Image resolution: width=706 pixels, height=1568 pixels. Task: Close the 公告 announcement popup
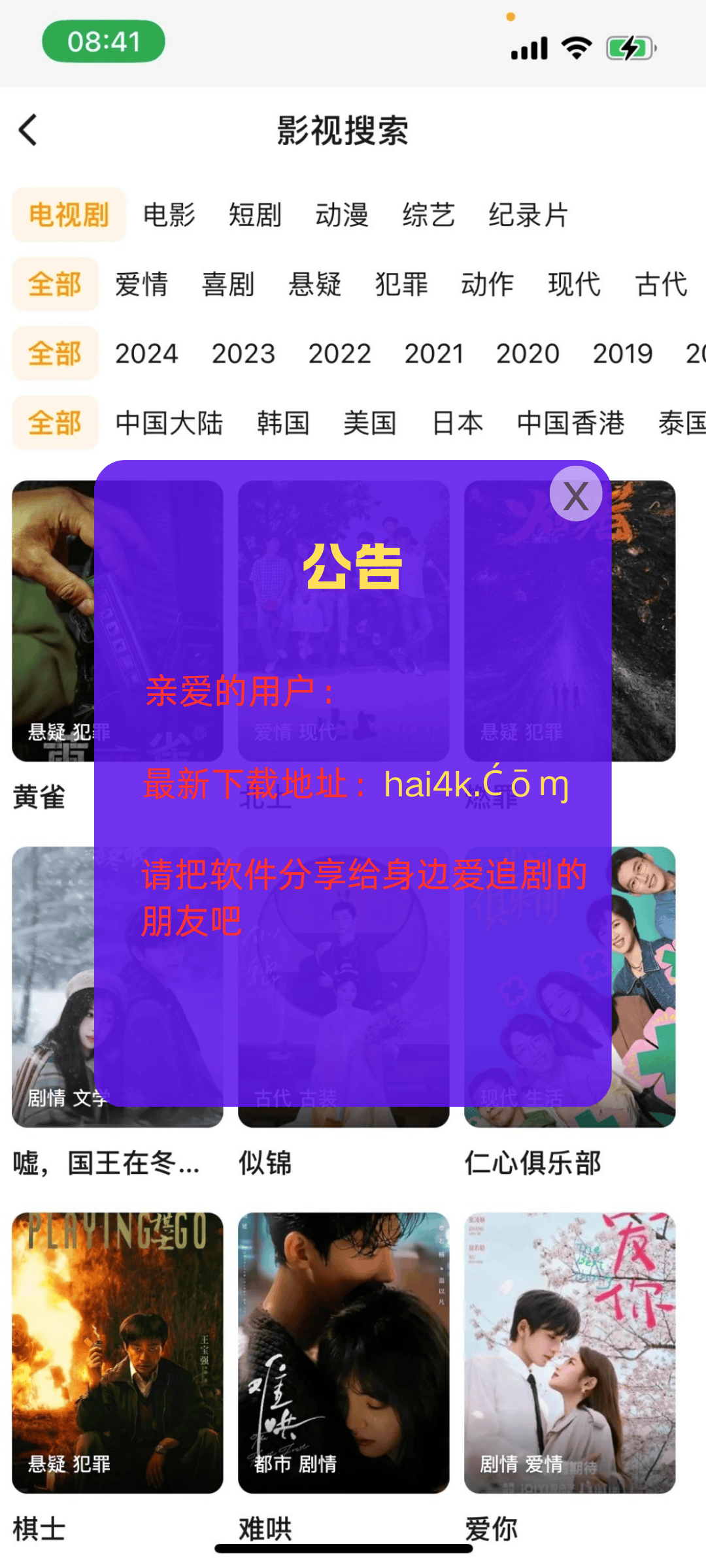[575, 495]
